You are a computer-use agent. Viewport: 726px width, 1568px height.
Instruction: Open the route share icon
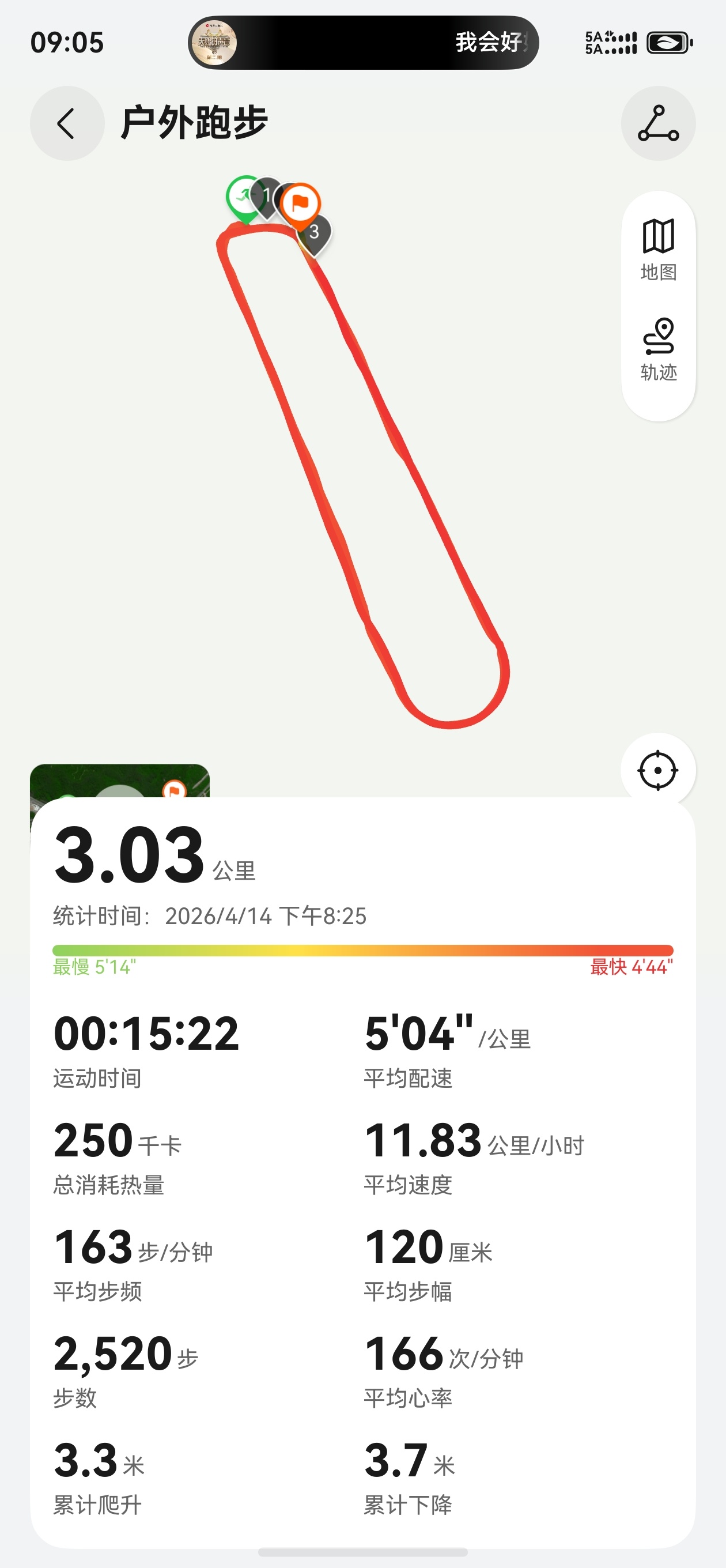(x=658, y=123)
